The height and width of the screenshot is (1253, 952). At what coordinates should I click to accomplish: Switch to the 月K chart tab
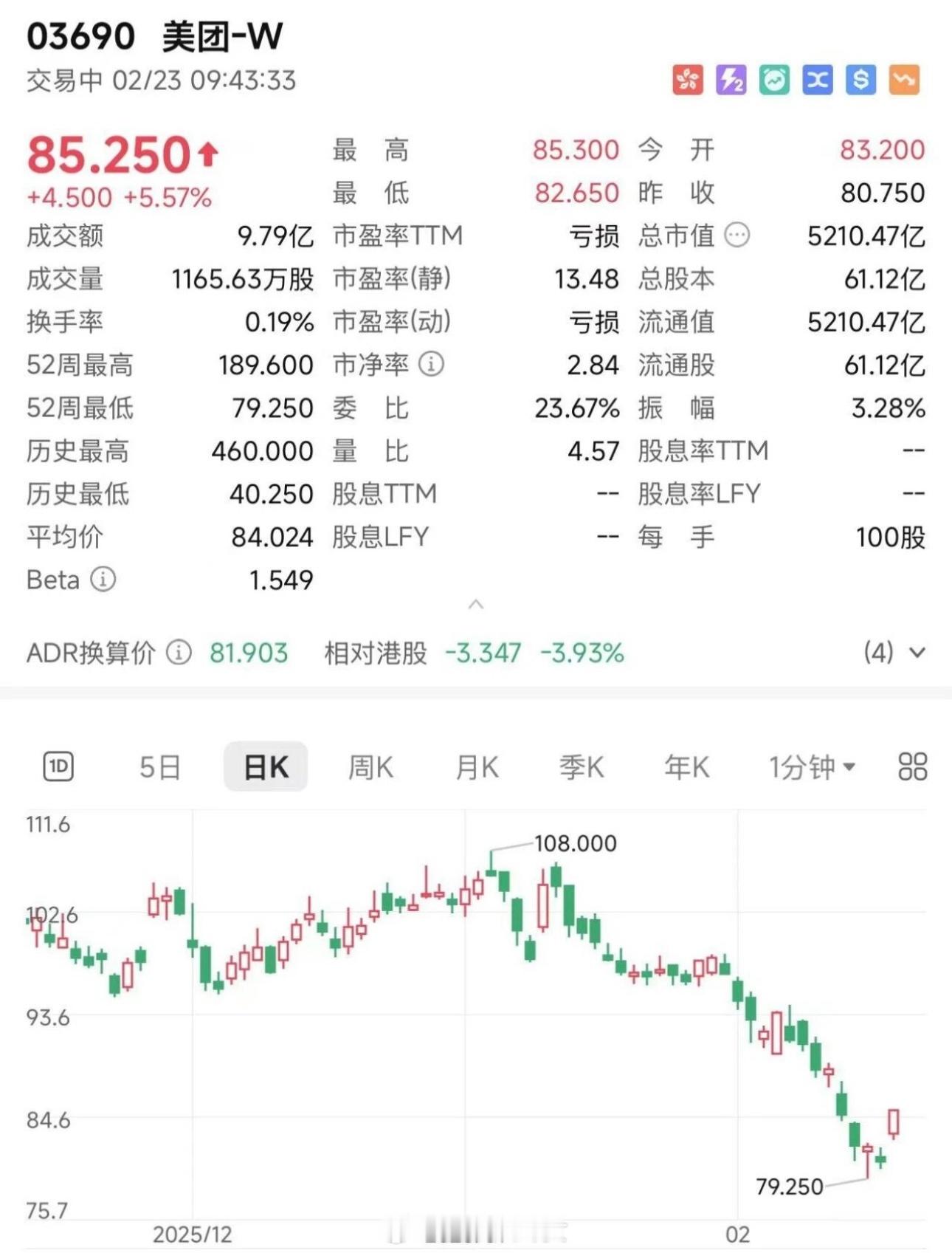(x=476, y=768)
